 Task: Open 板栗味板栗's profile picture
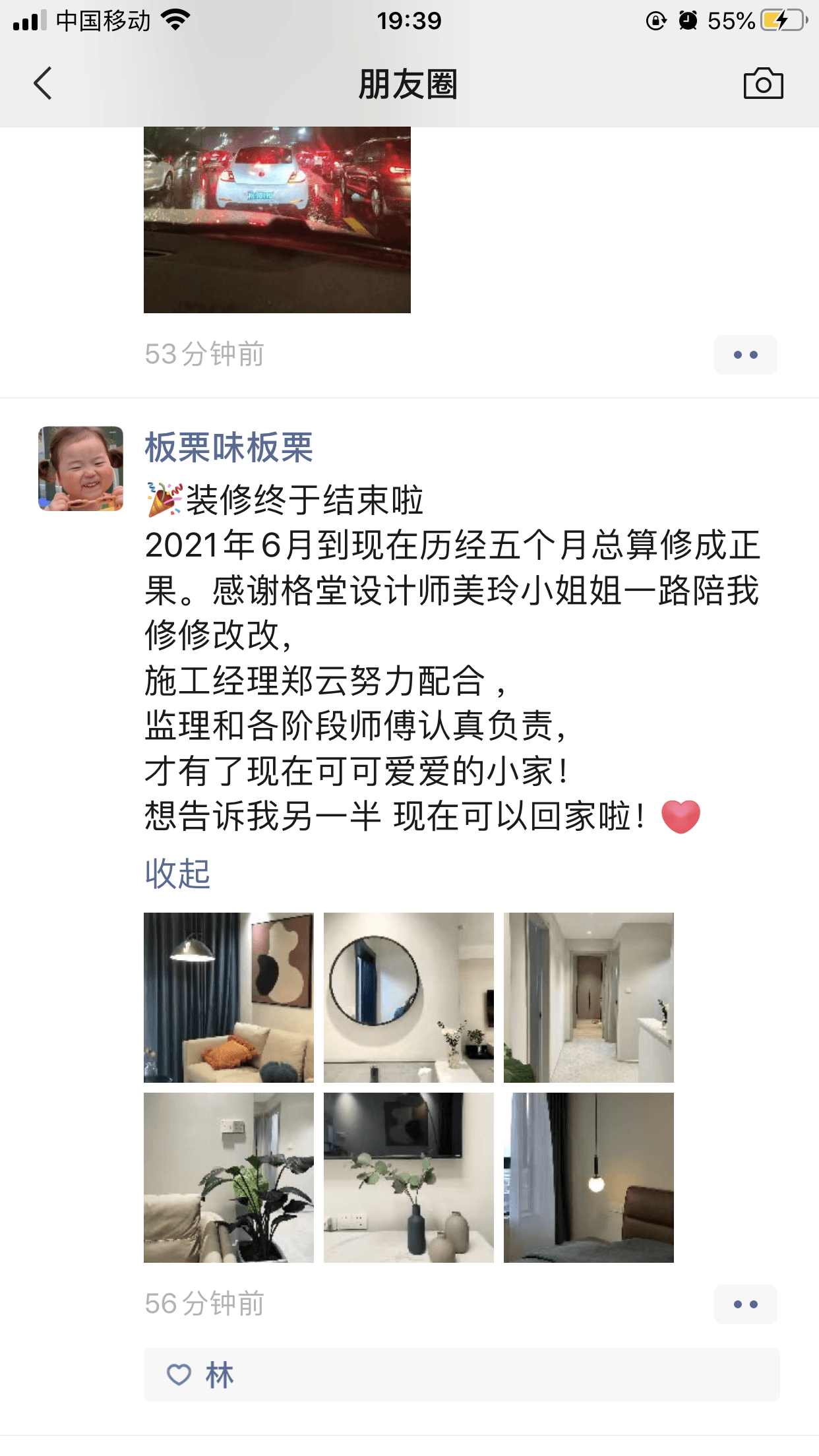(x=80, y=469)
